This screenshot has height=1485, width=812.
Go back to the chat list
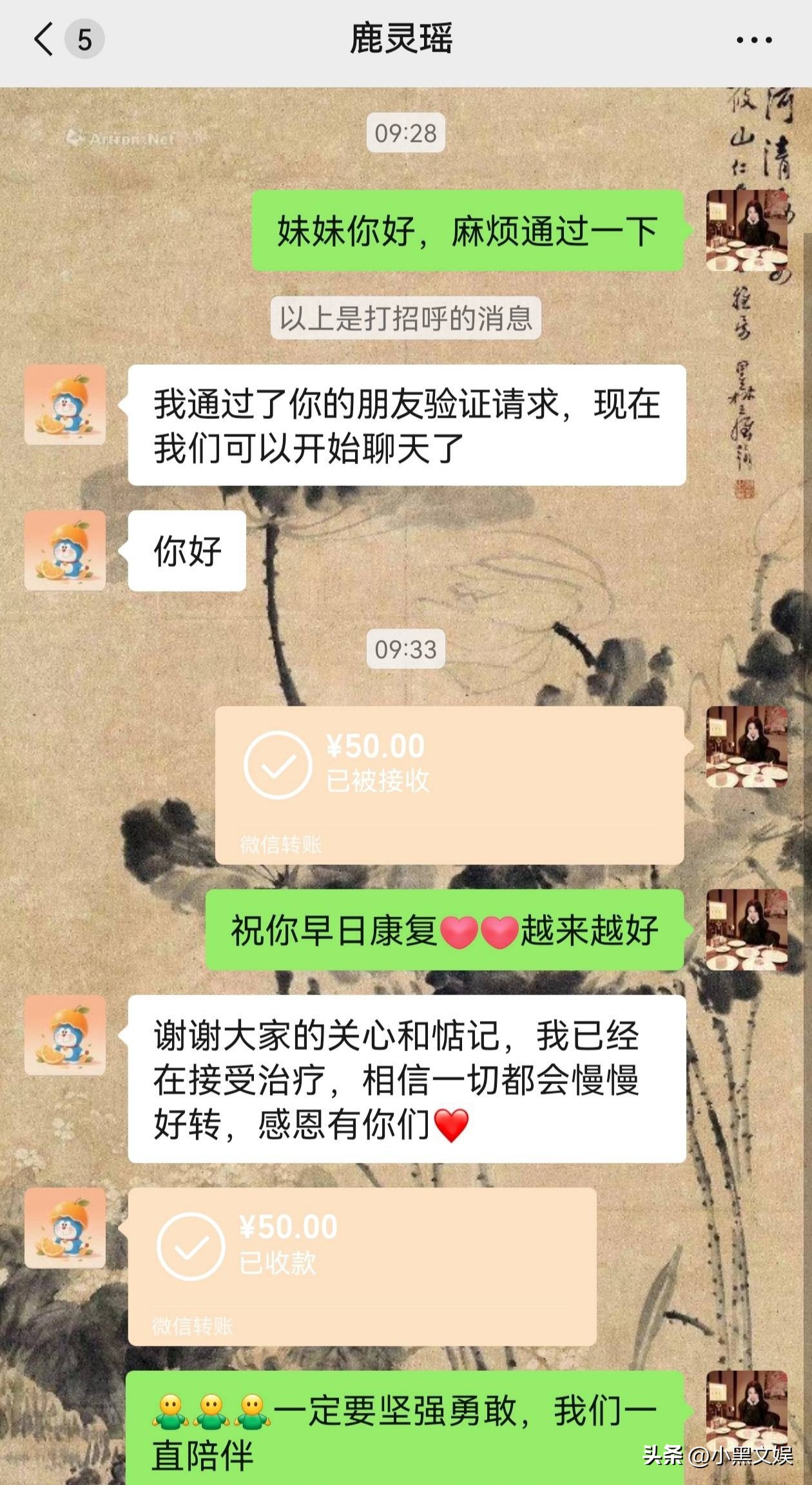pos(44,40)
